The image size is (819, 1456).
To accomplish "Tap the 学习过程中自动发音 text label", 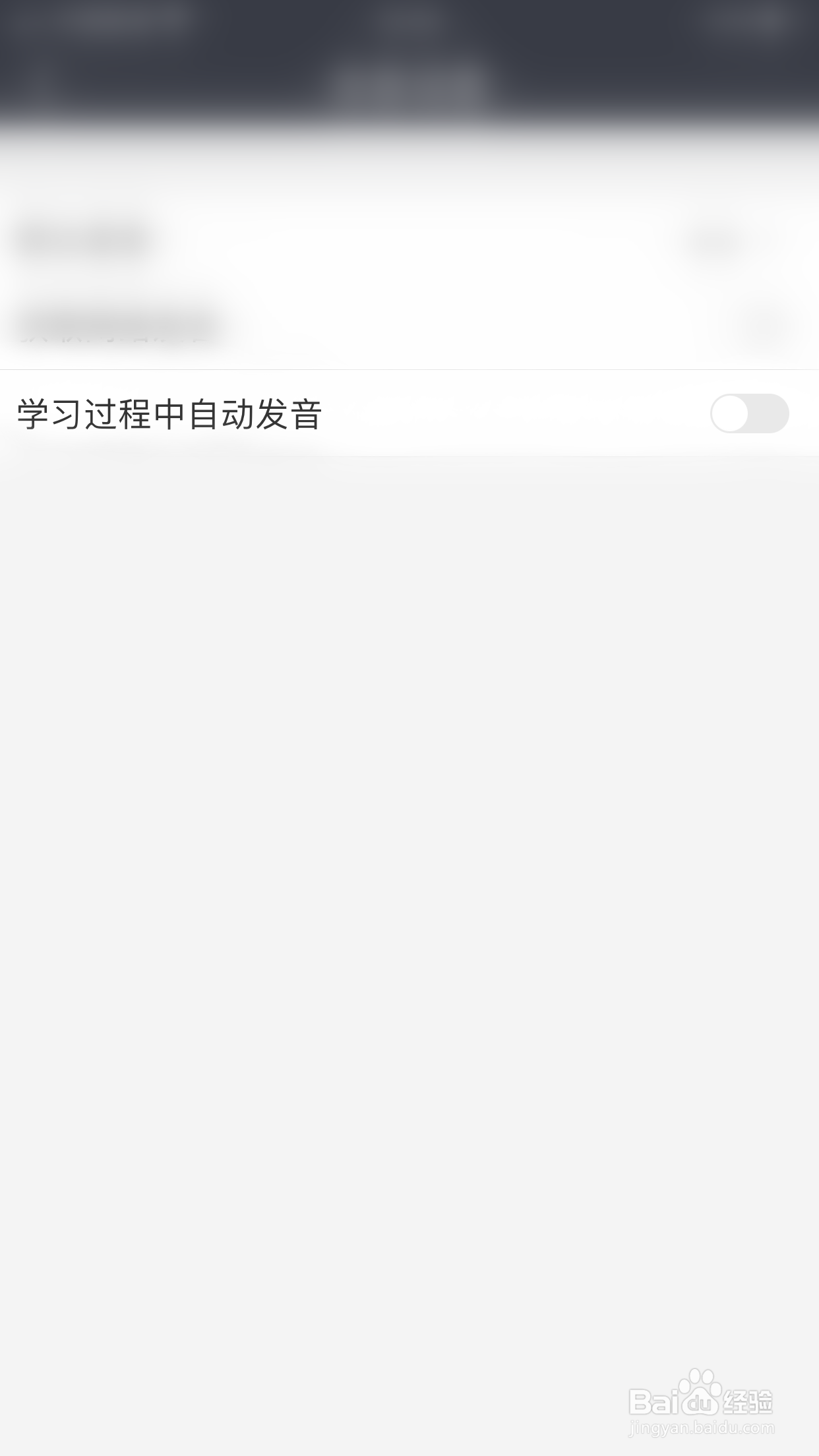I will [x=169, y=413].
